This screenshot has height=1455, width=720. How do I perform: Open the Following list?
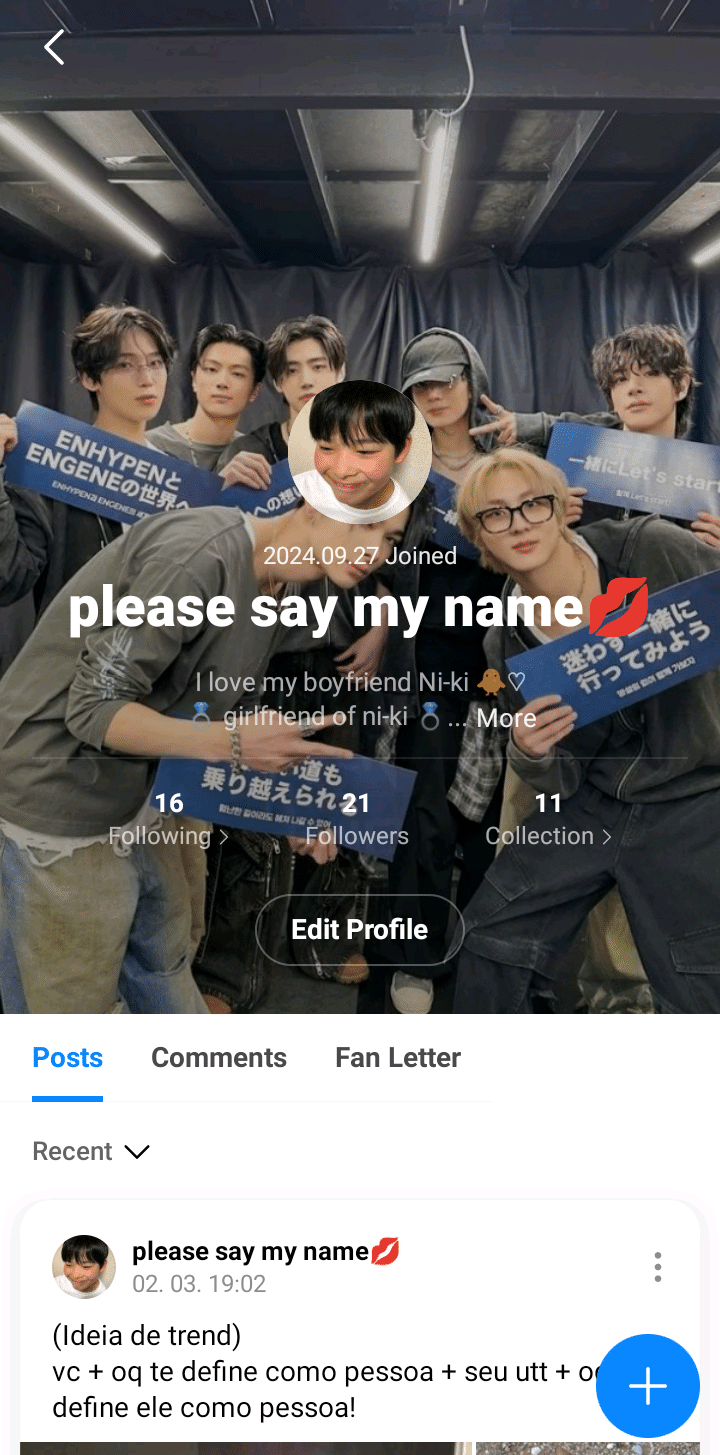click(x=168, y=819)
